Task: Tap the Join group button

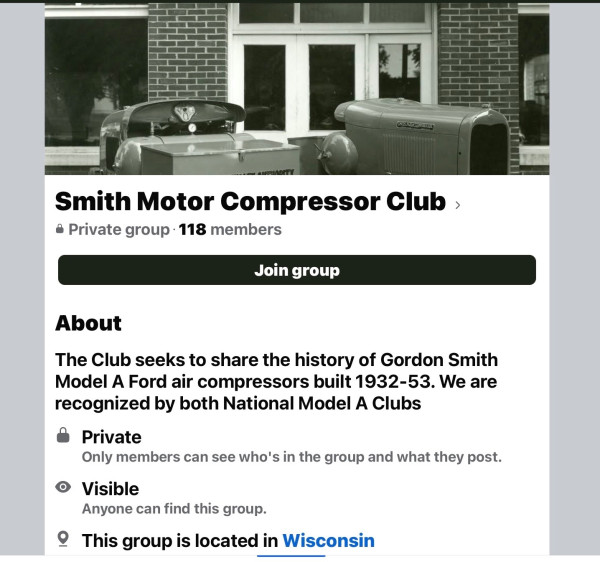Action: coord(297,270)
